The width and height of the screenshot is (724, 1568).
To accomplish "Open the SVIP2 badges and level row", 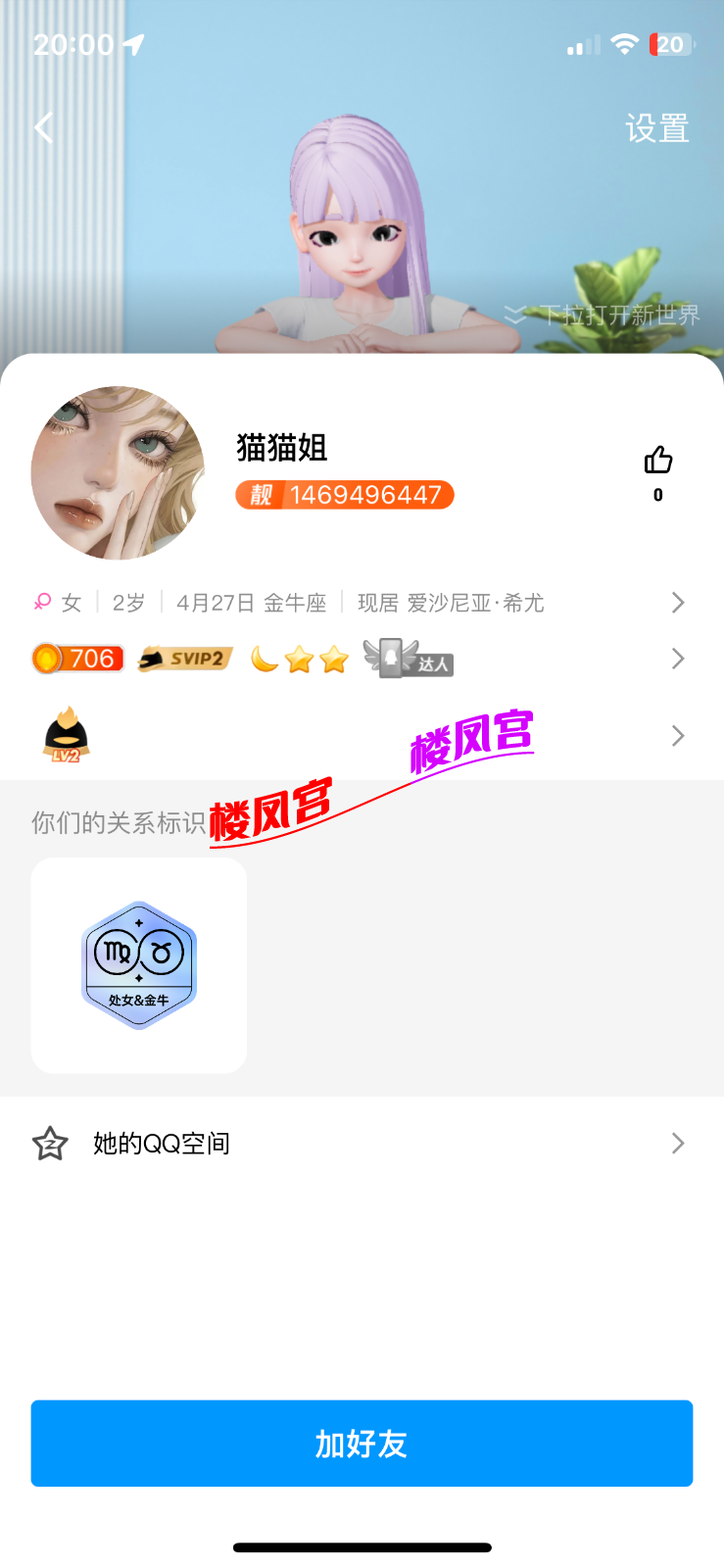I will point(358,659).
